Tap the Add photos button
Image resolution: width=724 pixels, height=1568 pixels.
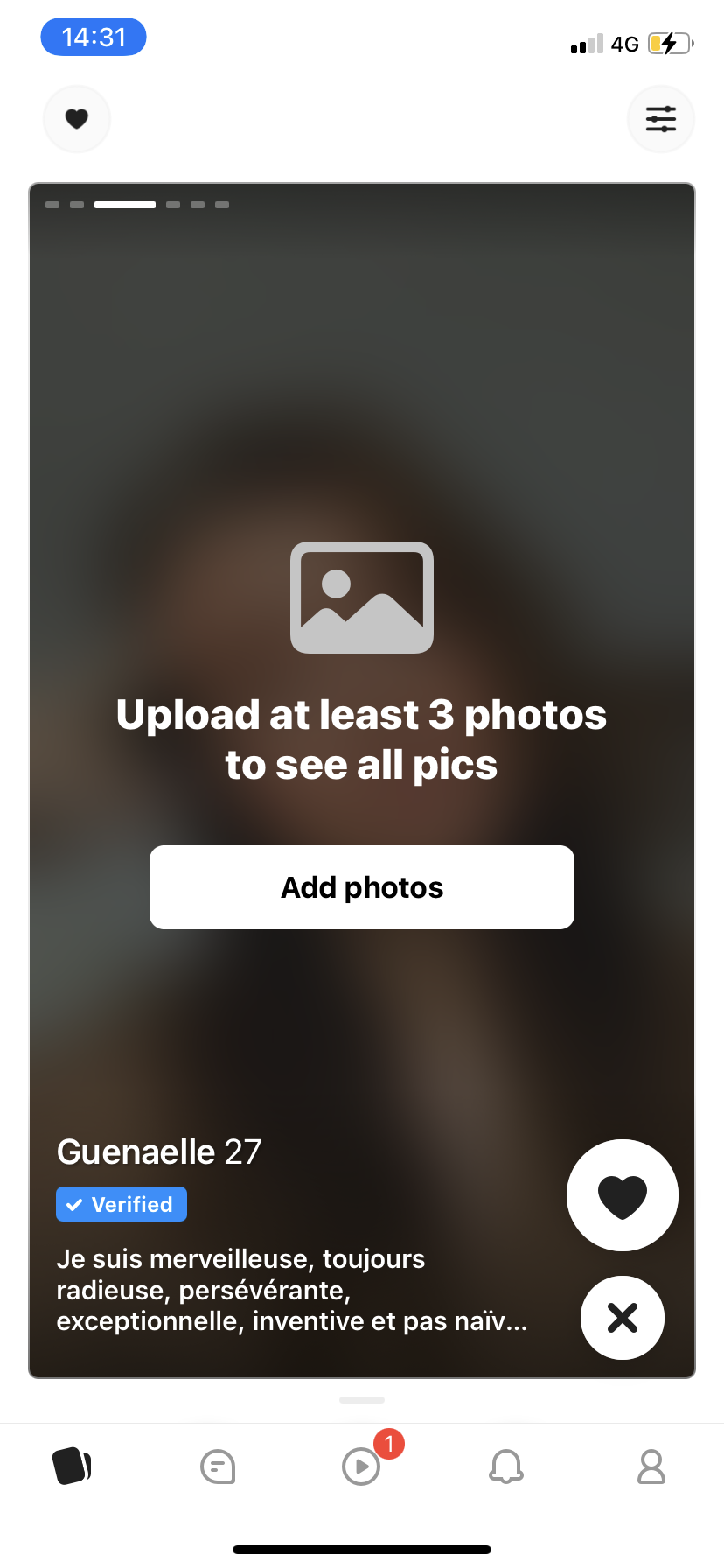[x=362, y=887]
